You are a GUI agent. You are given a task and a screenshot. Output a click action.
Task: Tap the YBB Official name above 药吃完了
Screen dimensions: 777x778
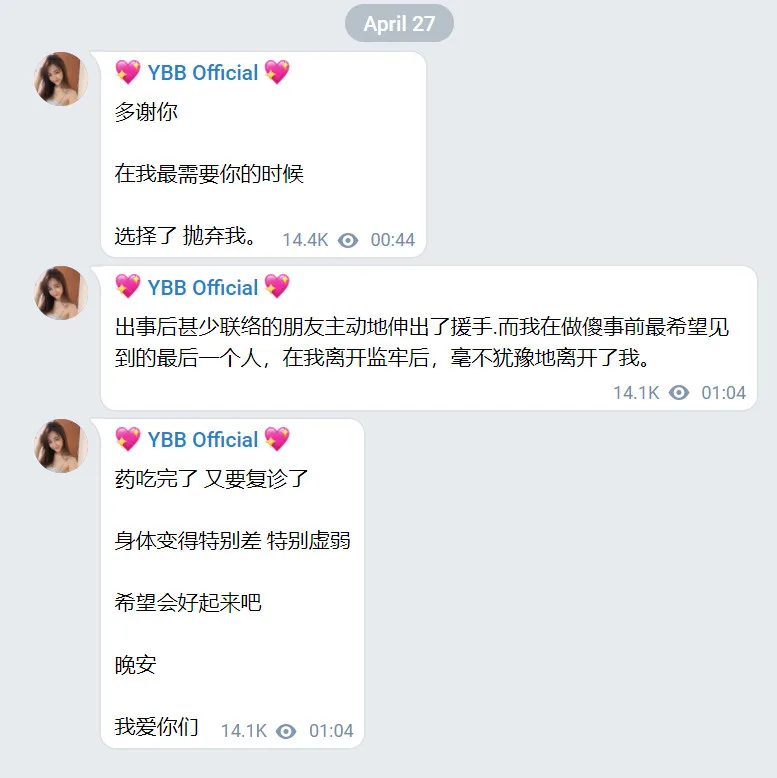click(202, 440)
